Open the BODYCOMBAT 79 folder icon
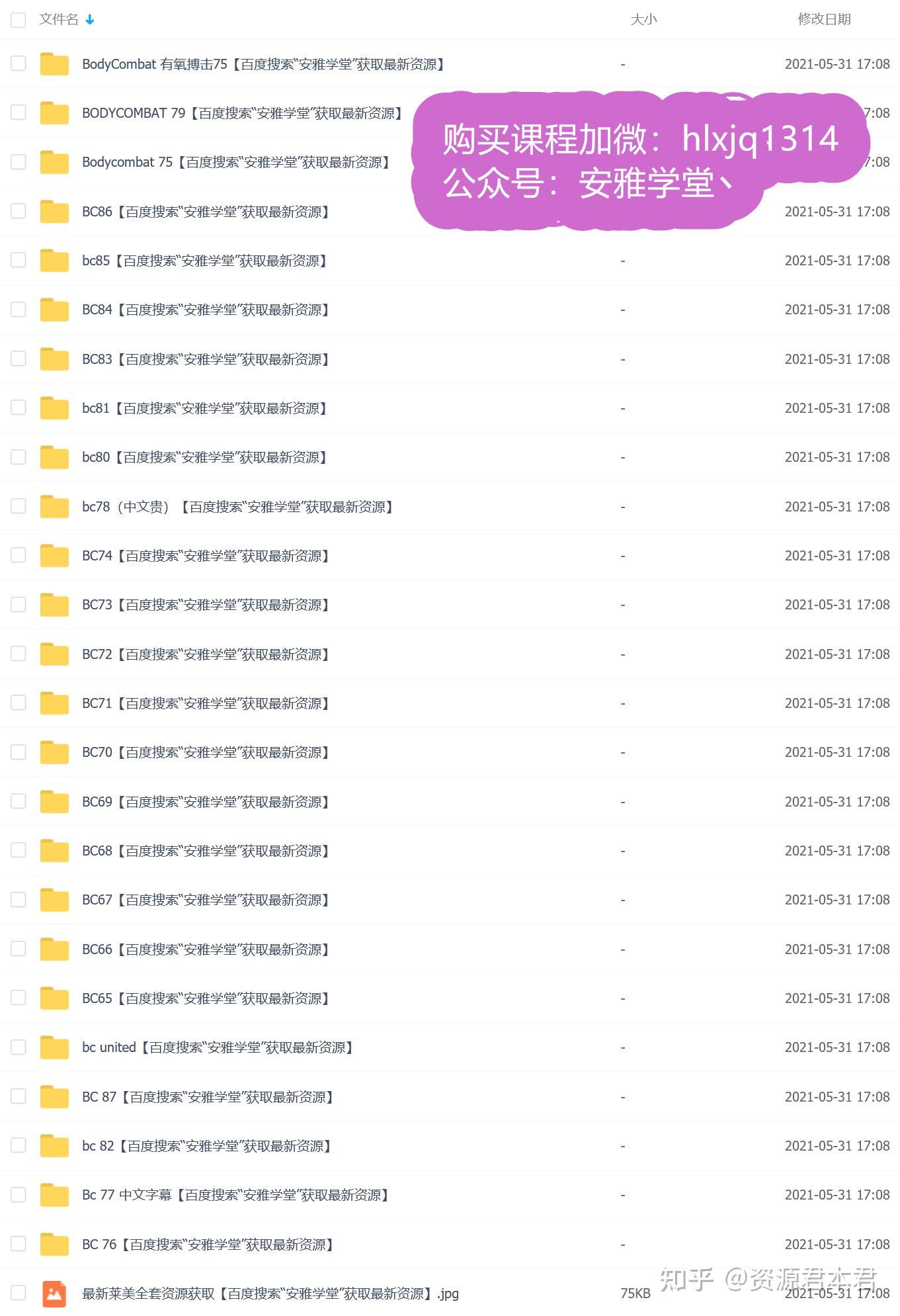 [54, 112]
